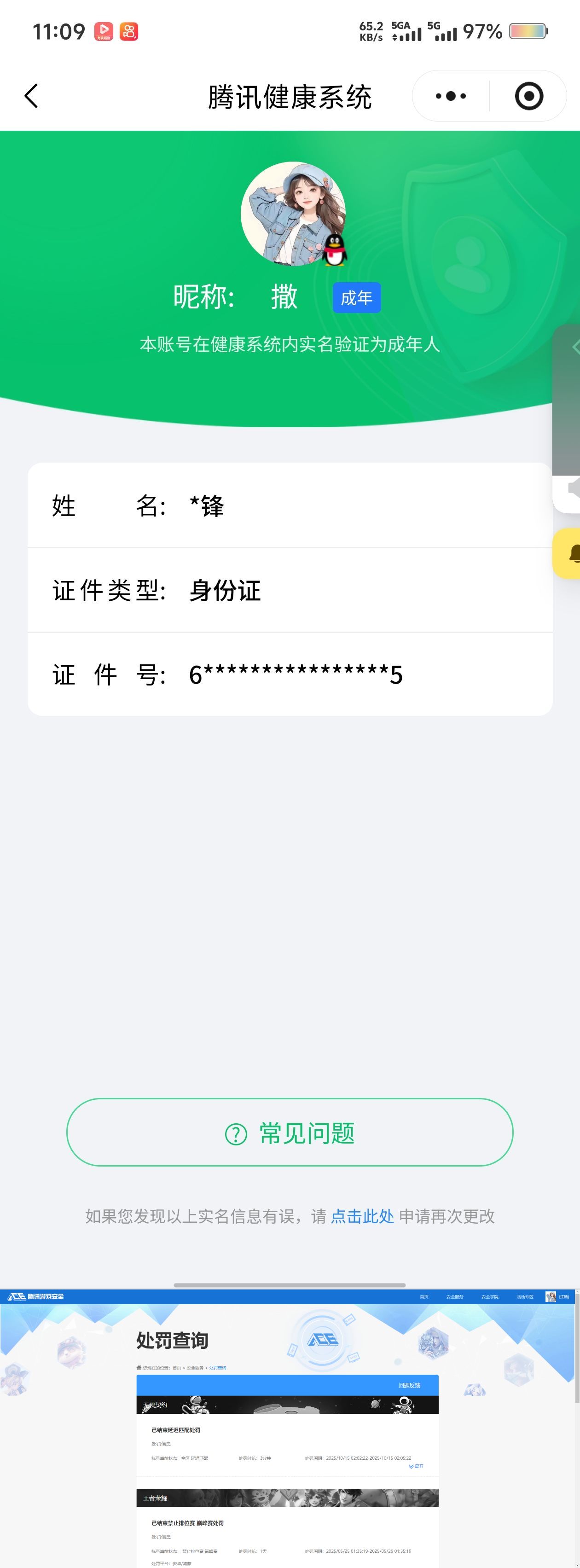
Task: Close the mini program with the circle icon
Action: [x=528, y=96]
